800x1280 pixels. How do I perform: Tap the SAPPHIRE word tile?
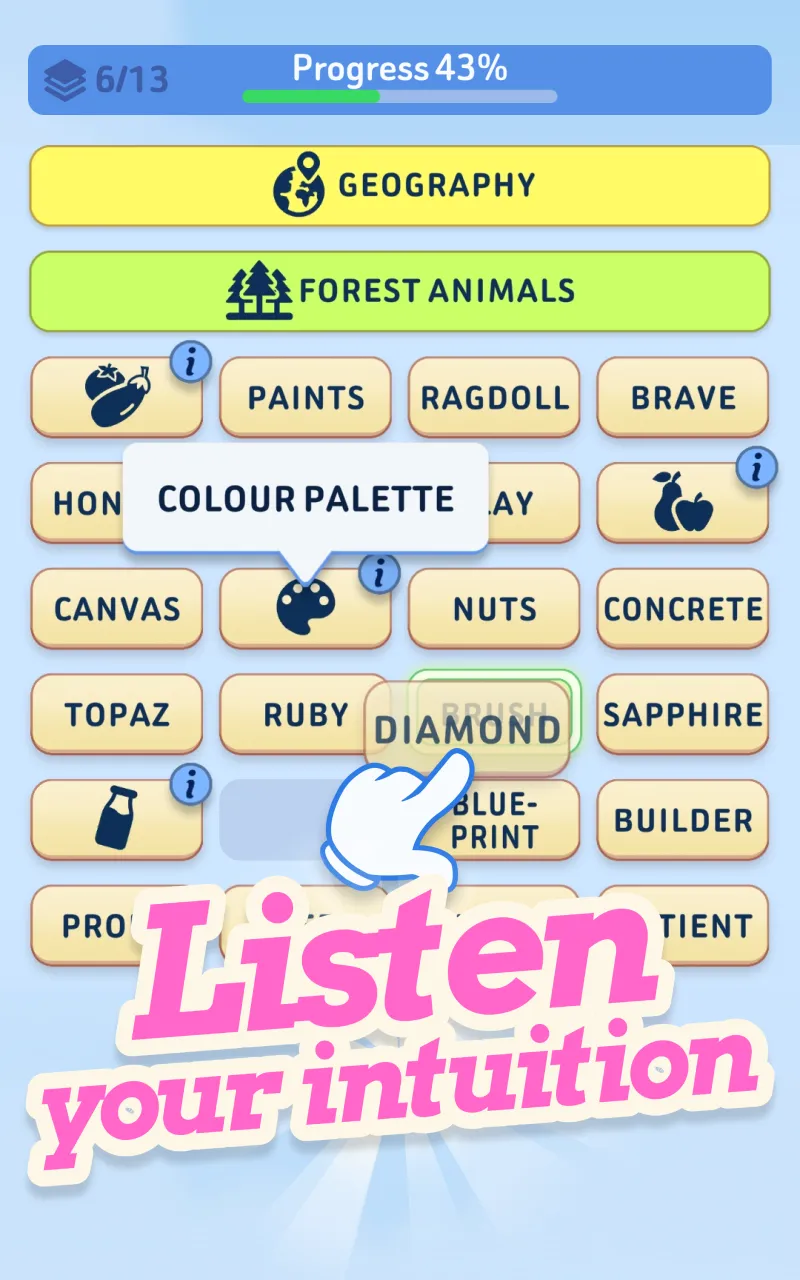point(683,714)
